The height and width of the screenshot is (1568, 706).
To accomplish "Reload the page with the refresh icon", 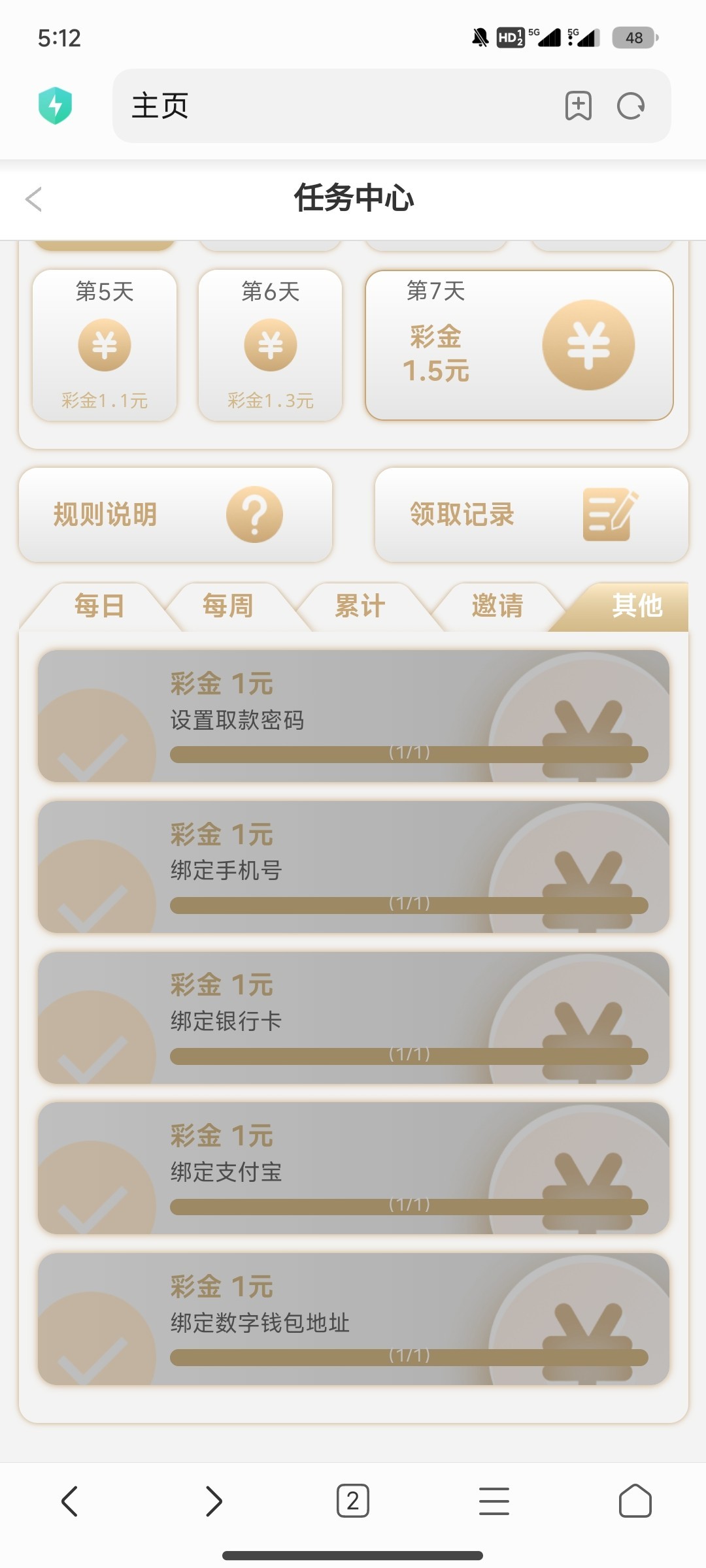I will pos(631,106).
